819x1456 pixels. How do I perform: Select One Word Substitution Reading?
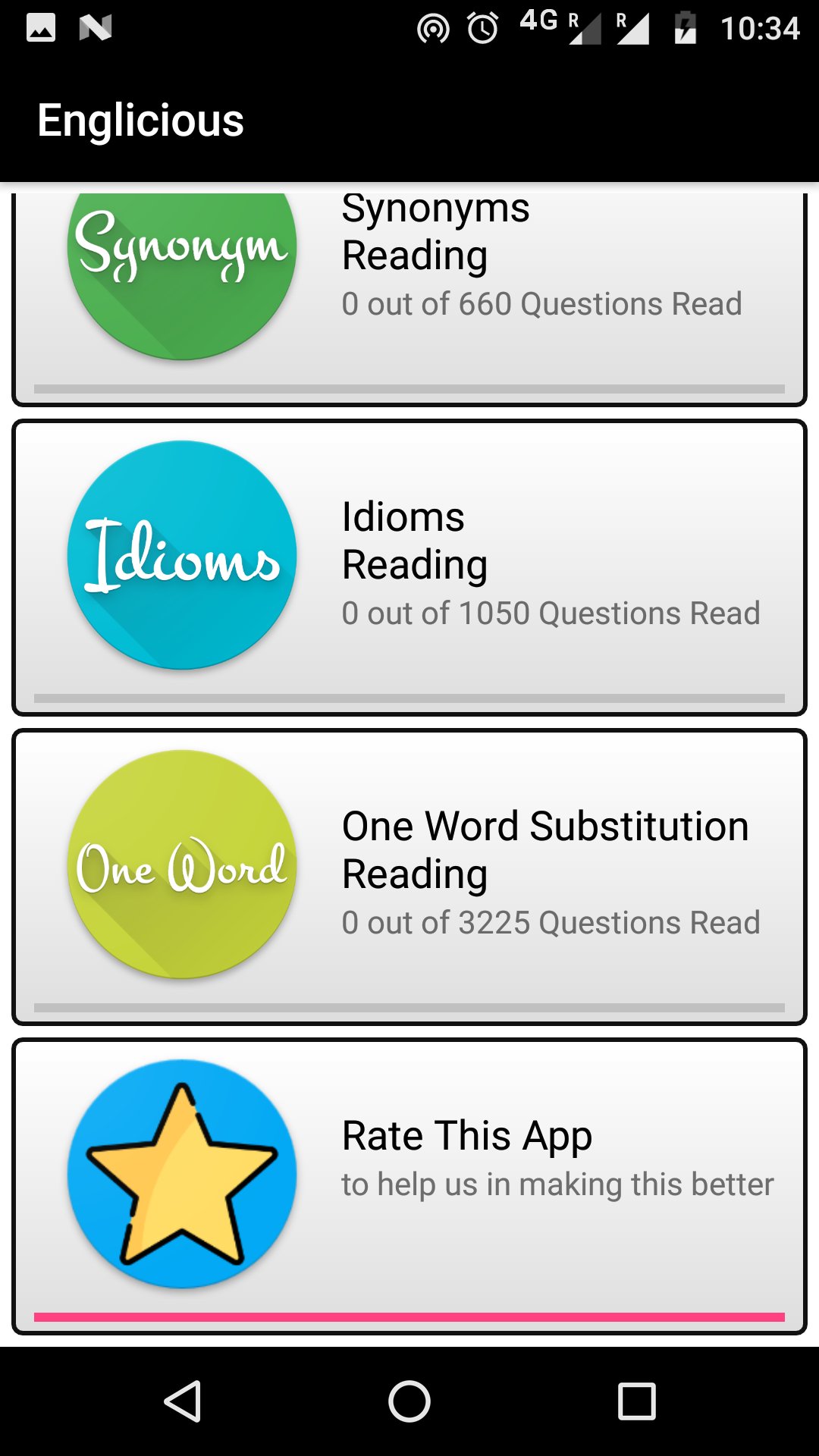409,877
